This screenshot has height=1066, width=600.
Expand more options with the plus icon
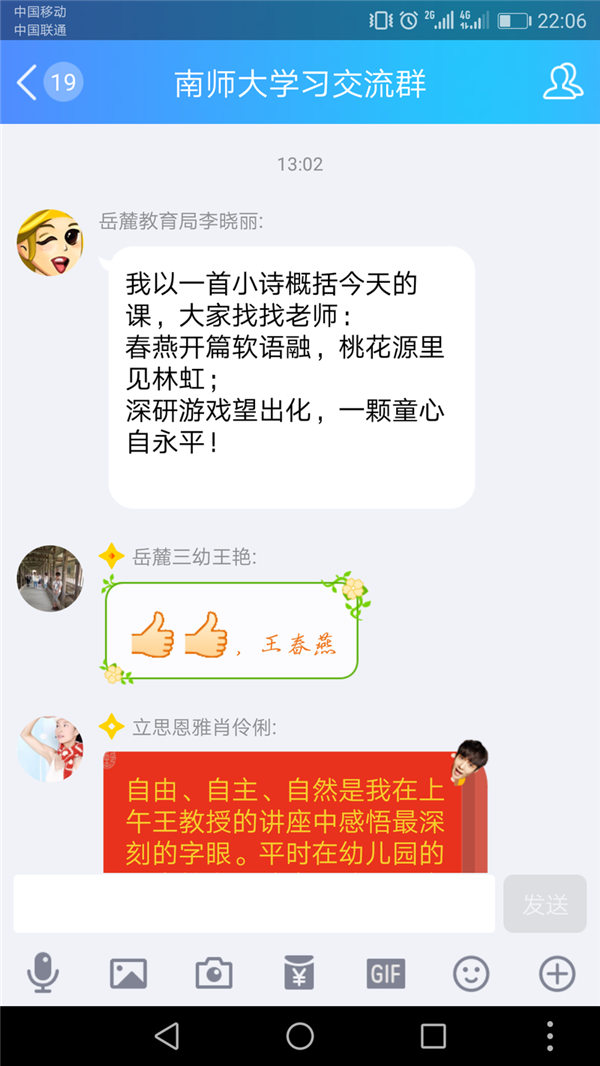coord(557,972)
